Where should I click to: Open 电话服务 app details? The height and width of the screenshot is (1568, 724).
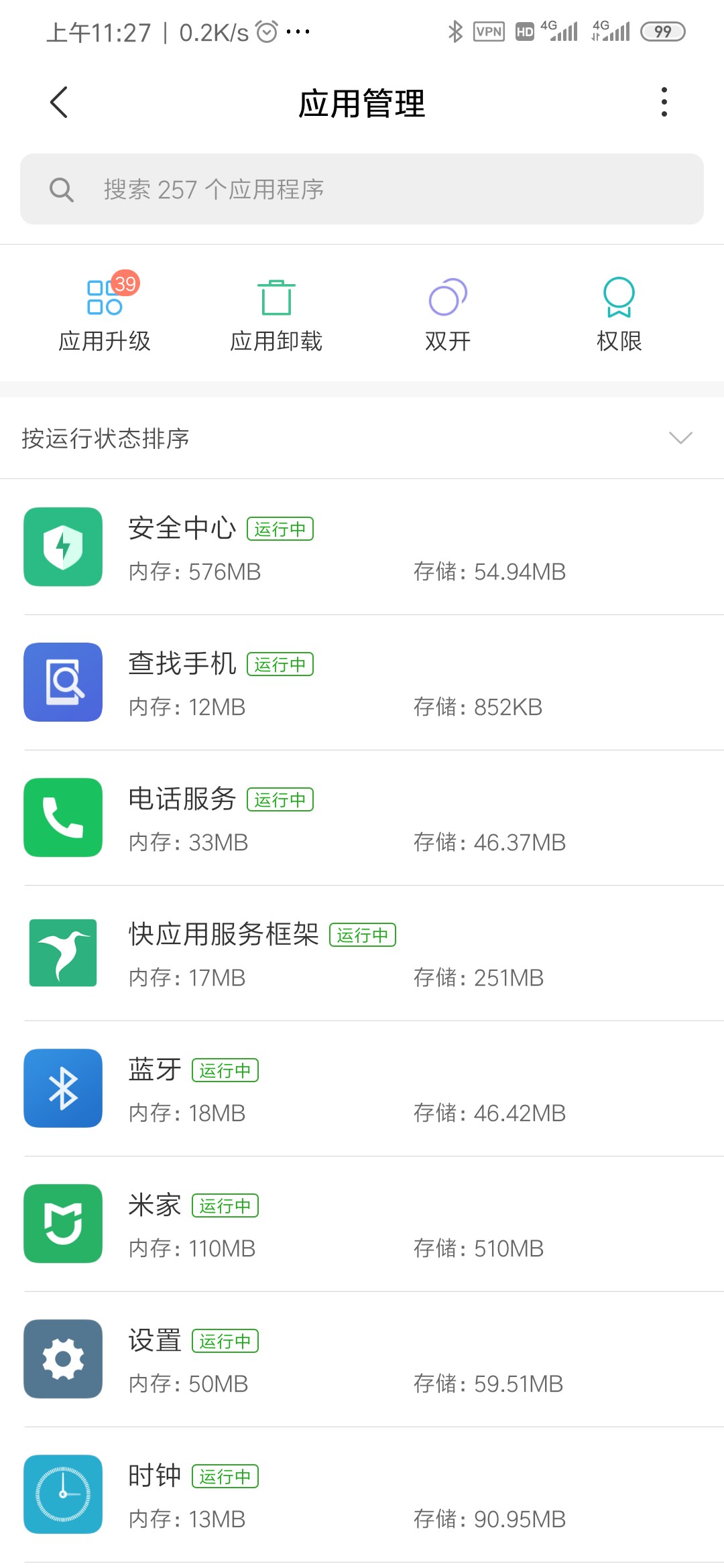[362, 818]
